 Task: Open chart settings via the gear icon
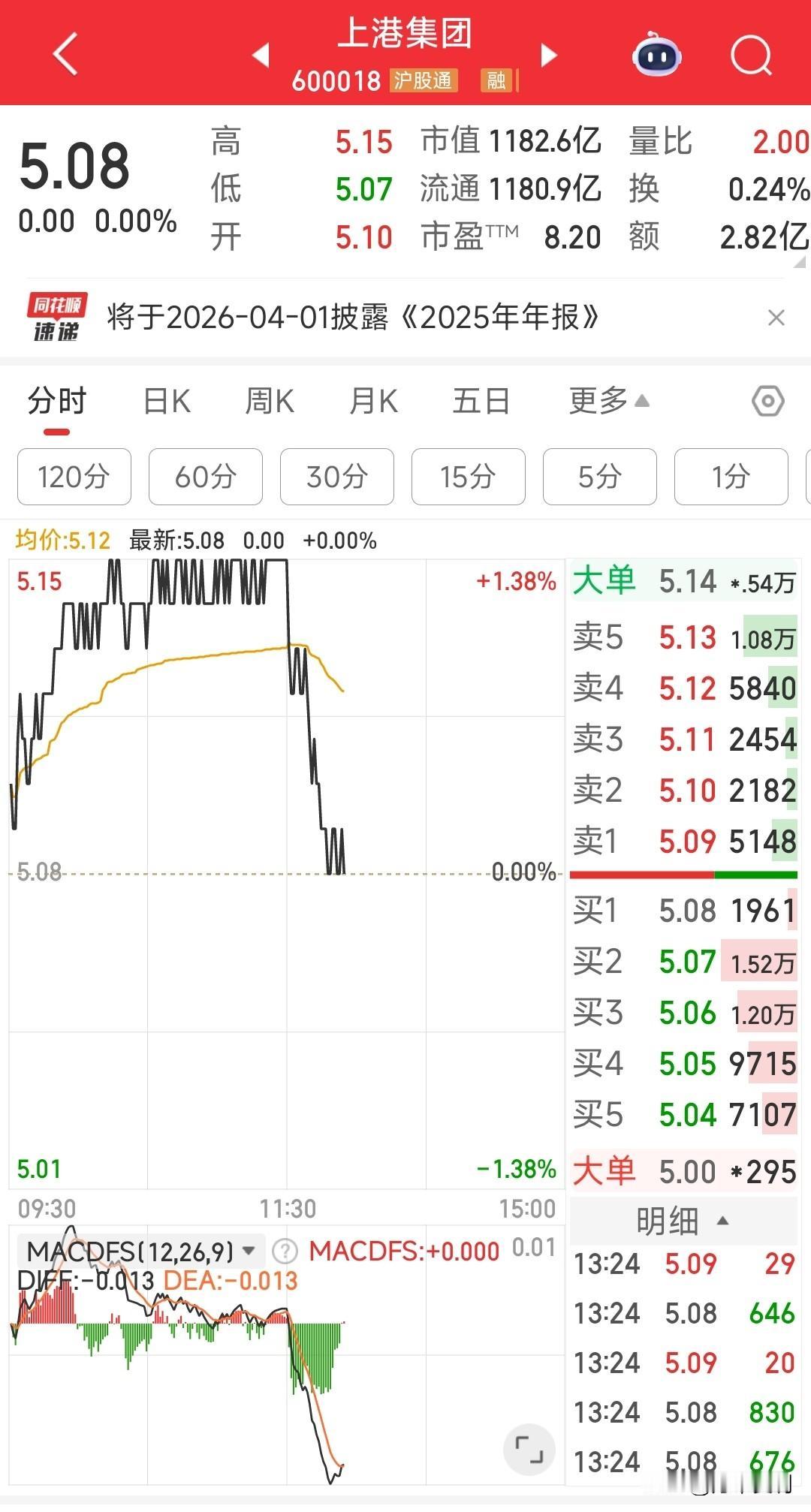(767, 402)
